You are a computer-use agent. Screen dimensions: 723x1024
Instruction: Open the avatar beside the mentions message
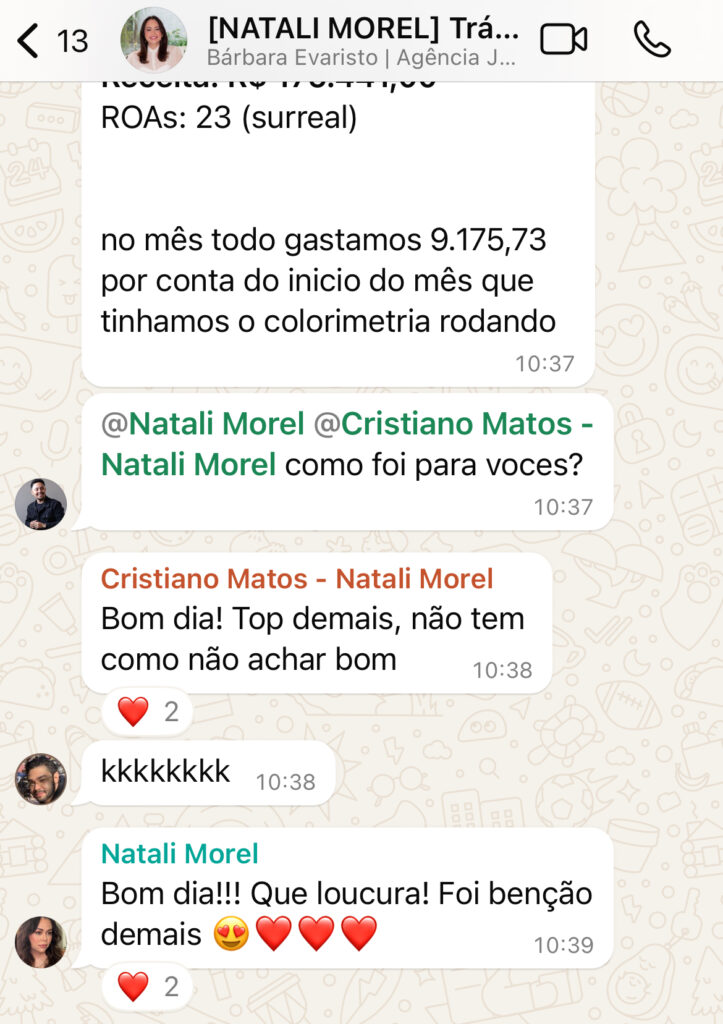41,504
